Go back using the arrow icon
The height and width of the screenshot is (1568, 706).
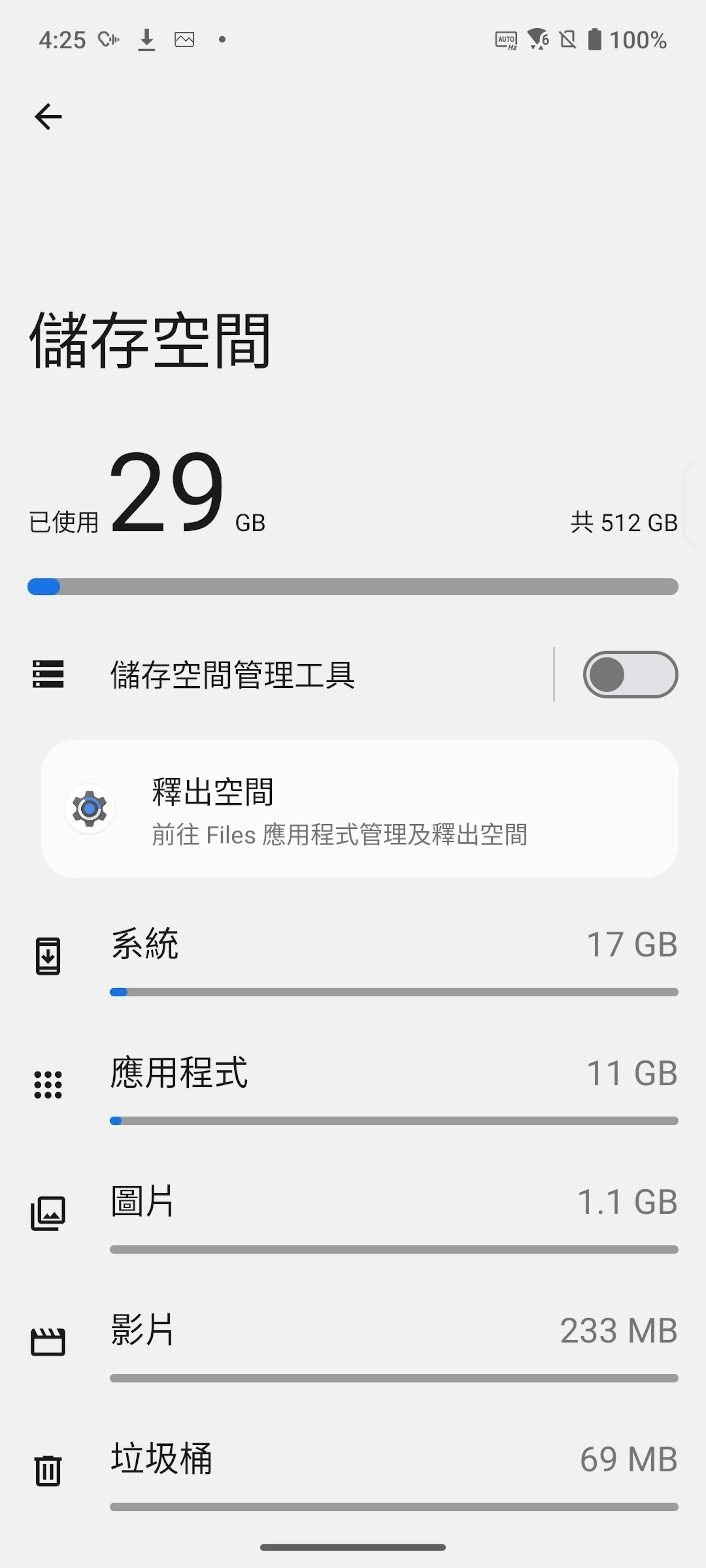pyautogui.click(x=48, y=116)
